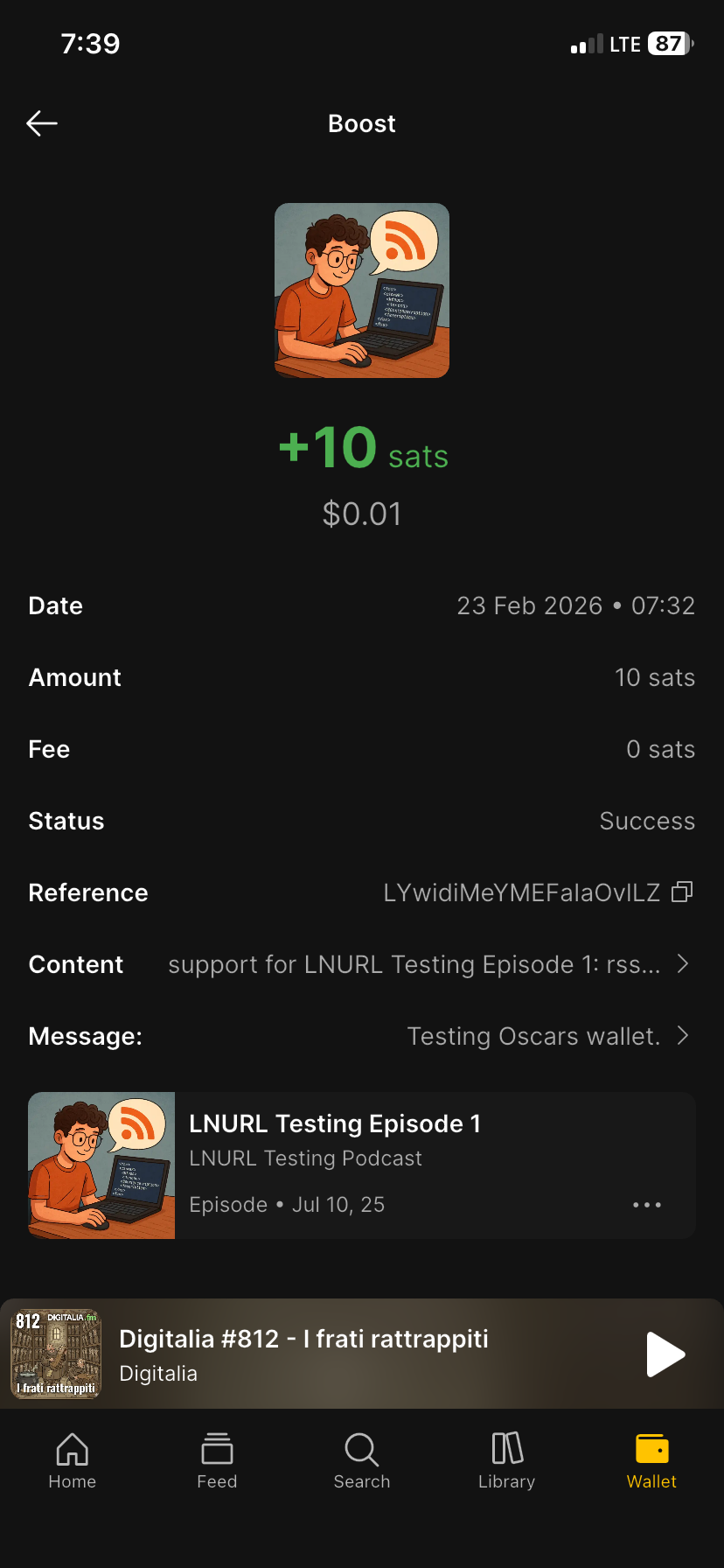Viewport: 724px width, 1568px height.
Task: Open Search from the bottom bar
Action: click(361, 1459)
